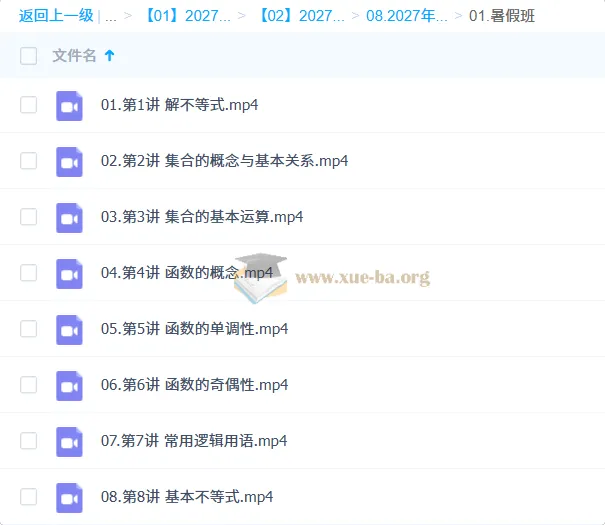
Task: Open 08.第8讲 基本不等式.mp4
Action: (x=187, y=496)
